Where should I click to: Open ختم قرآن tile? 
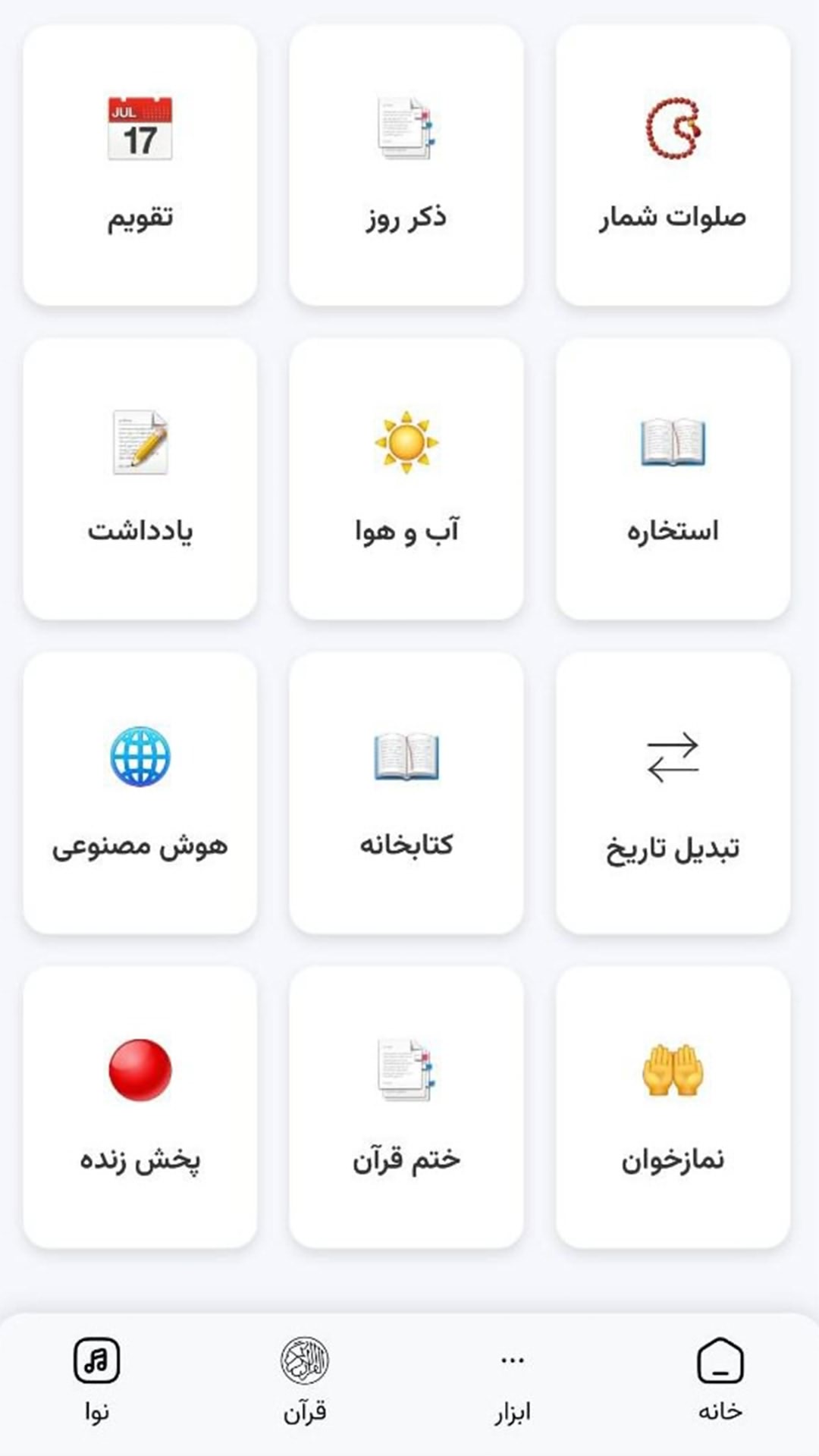(406, 1107)
